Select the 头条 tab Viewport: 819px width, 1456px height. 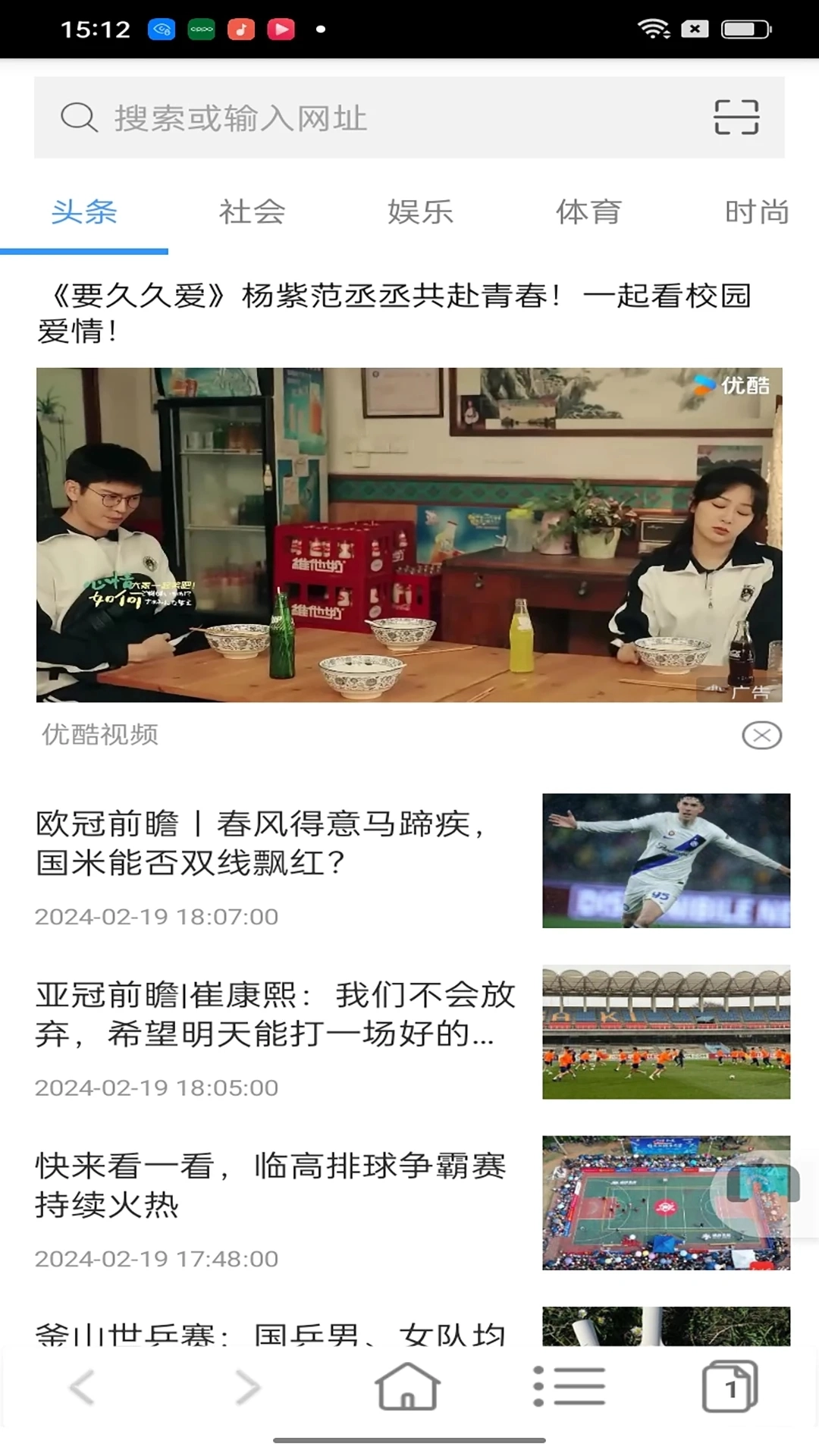tap(83, 213)
